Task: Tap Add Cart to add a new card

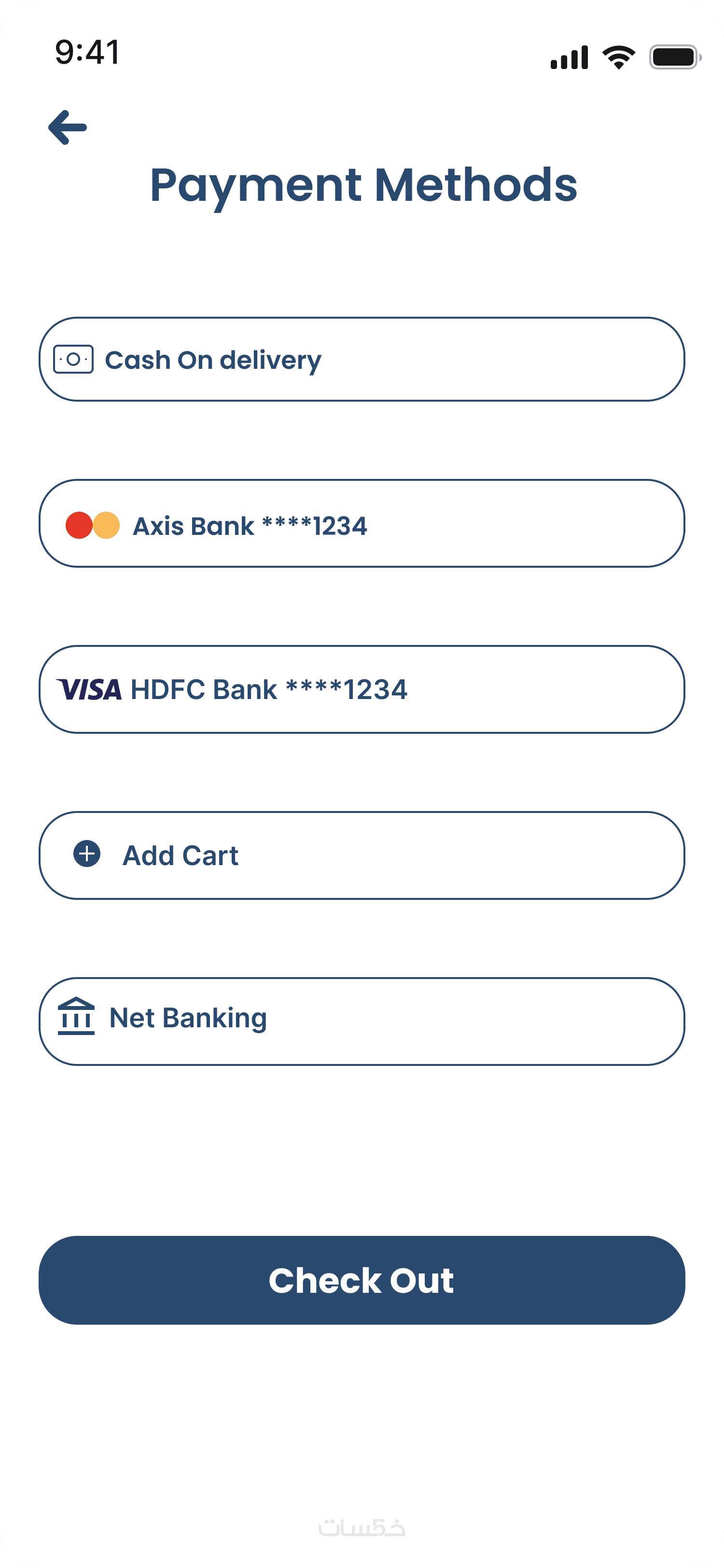Action: point(362,855)
